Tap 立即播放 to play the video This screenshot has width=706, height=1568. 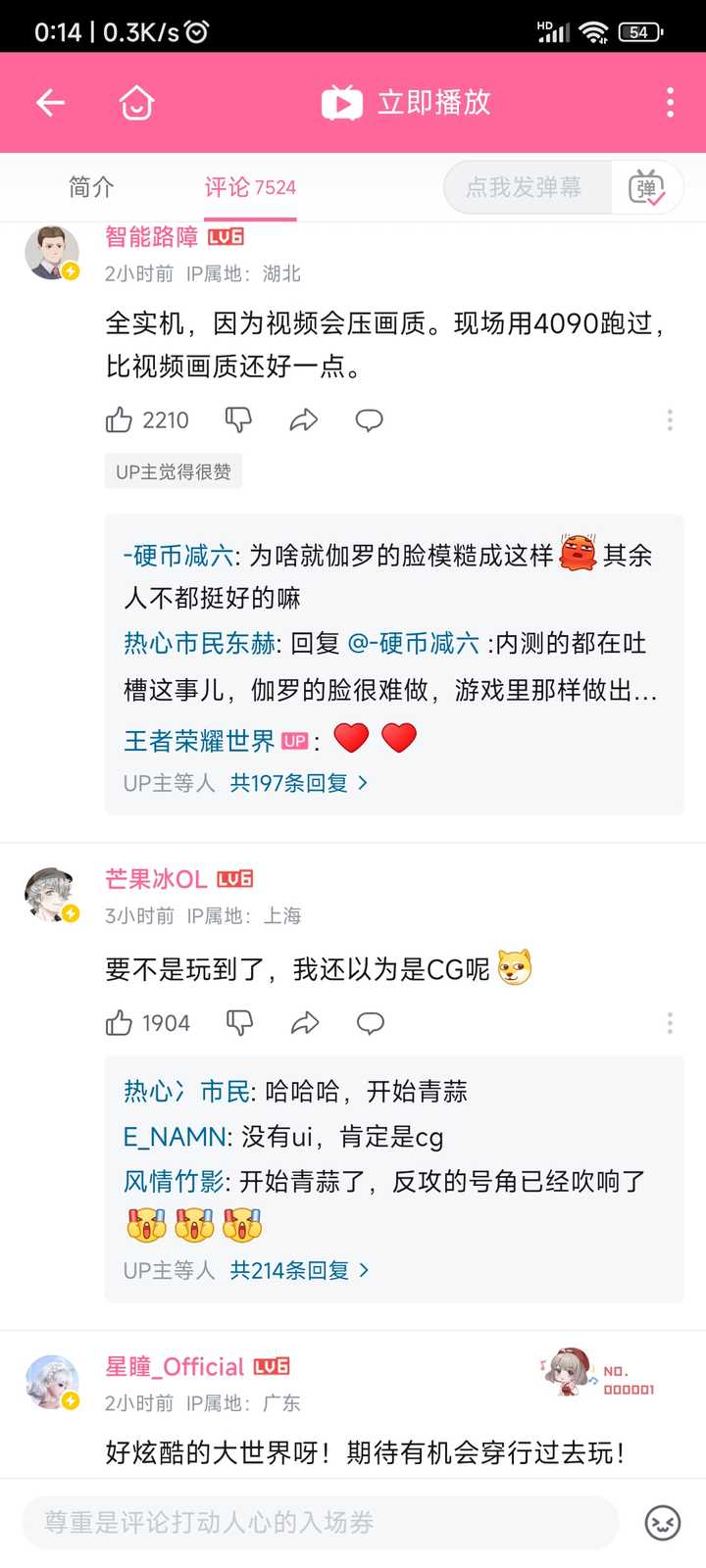[406, 102]
